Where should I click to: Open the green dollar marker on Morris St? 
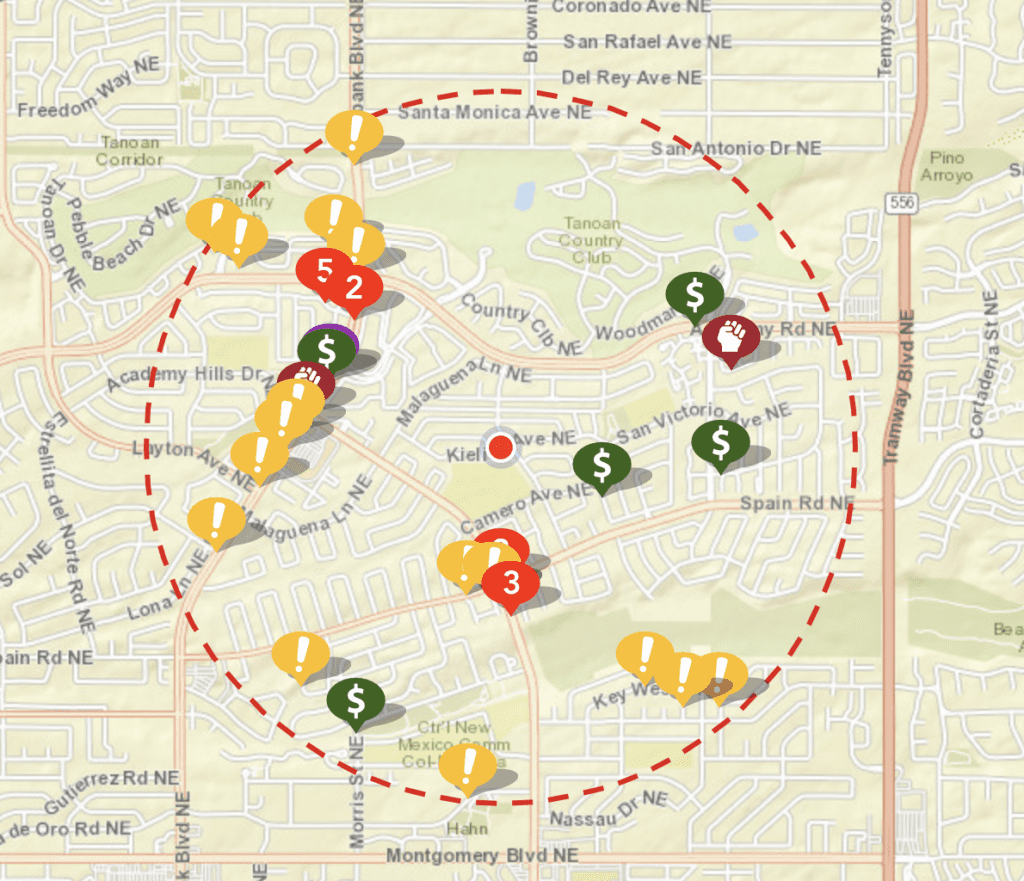coord(355,699)
